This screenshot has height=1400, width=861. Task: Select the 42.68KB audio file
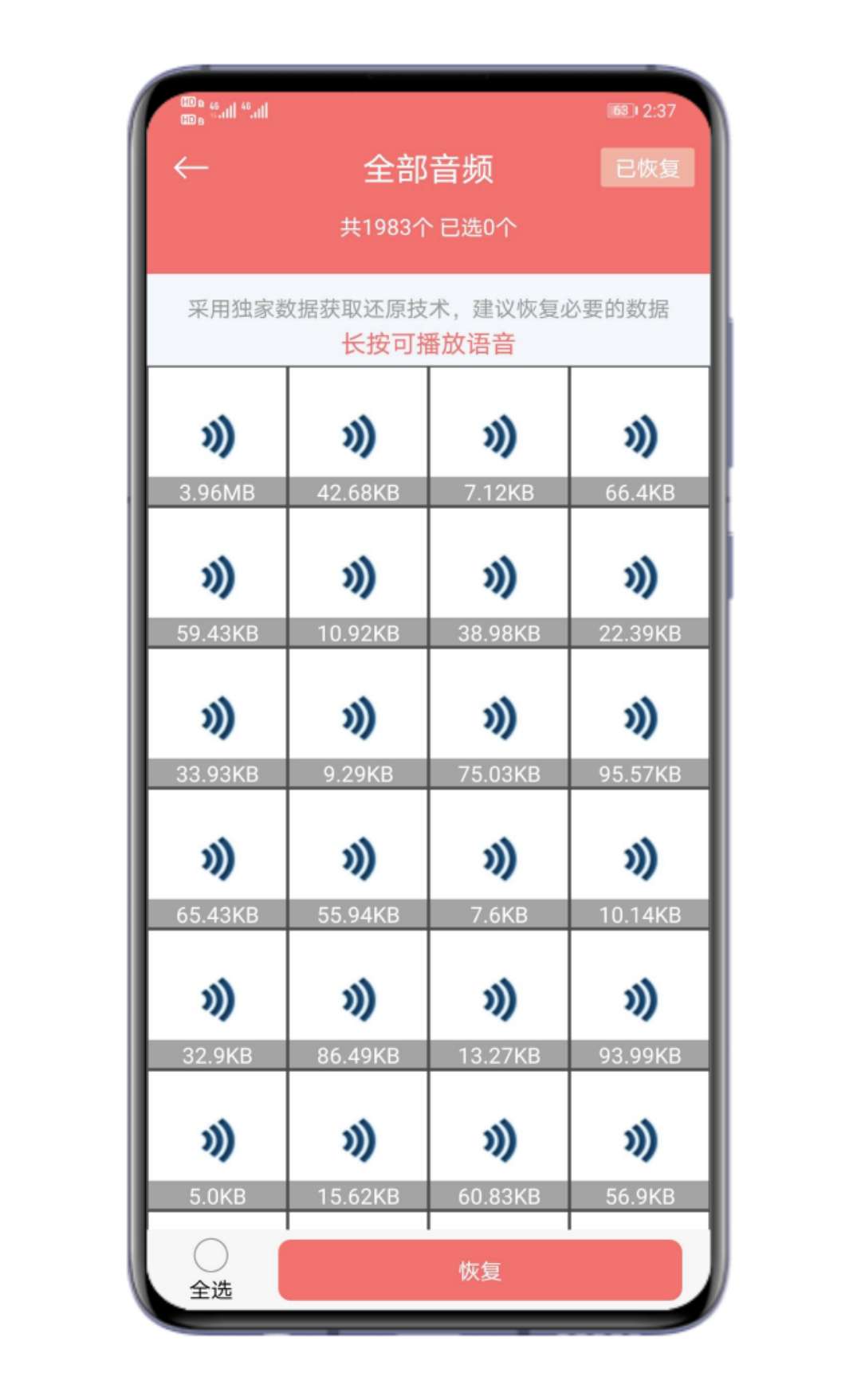[358, 437]
